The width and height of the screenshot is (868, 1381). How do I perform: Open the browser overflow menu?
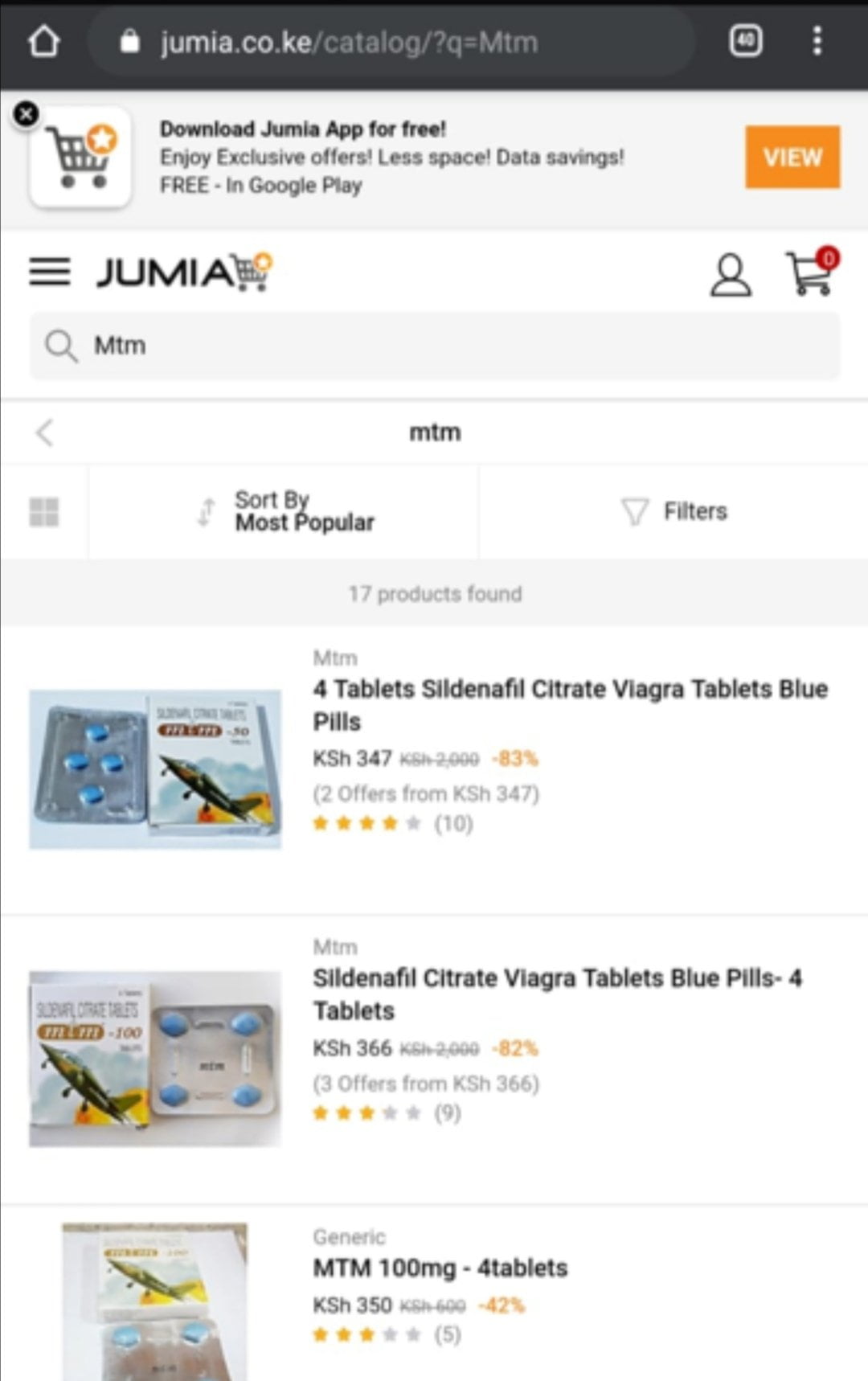pos(817,40)
